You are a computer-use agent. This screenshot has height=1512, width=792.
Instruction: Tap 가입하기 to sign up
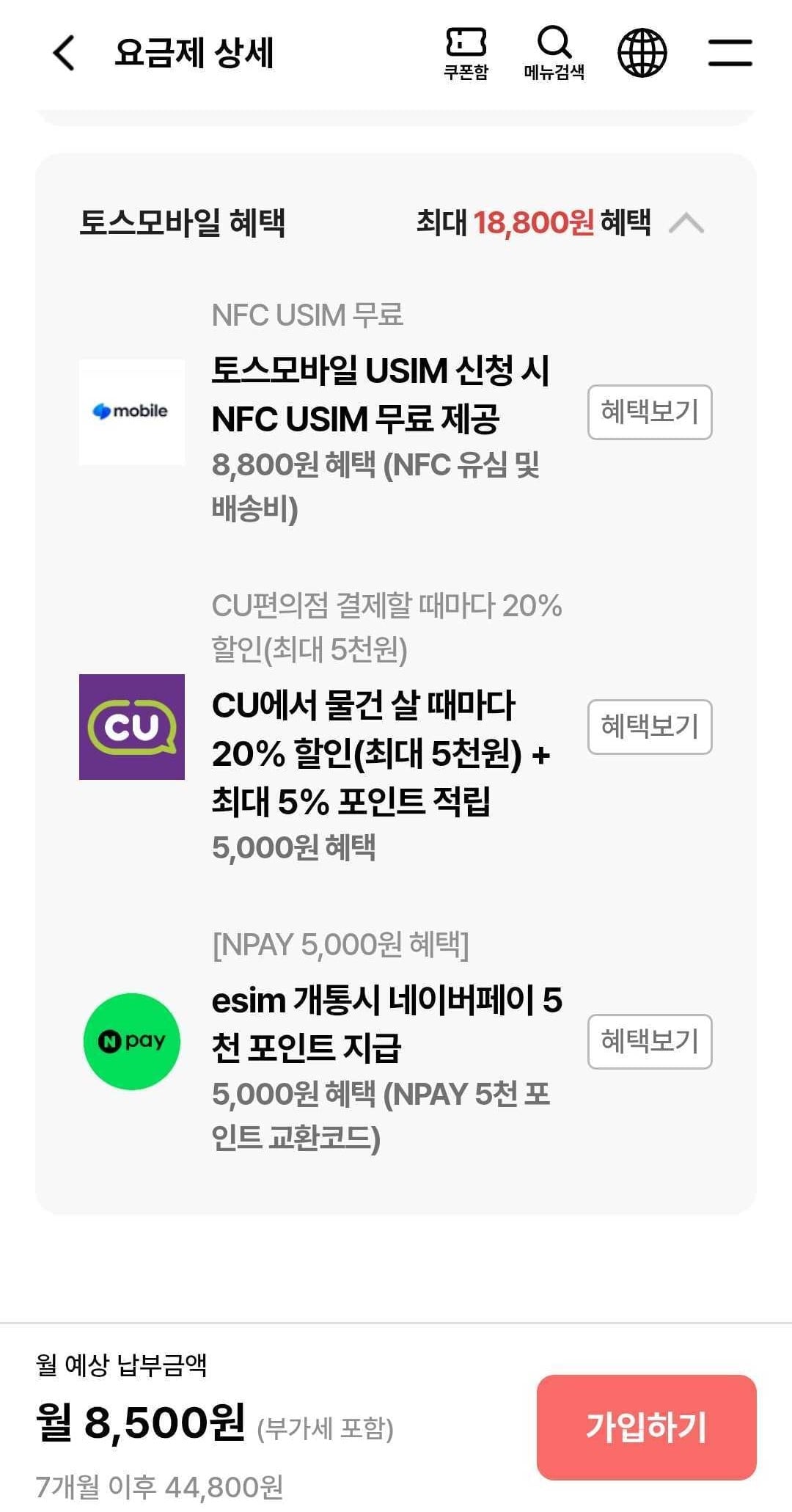click(646, 1427)
